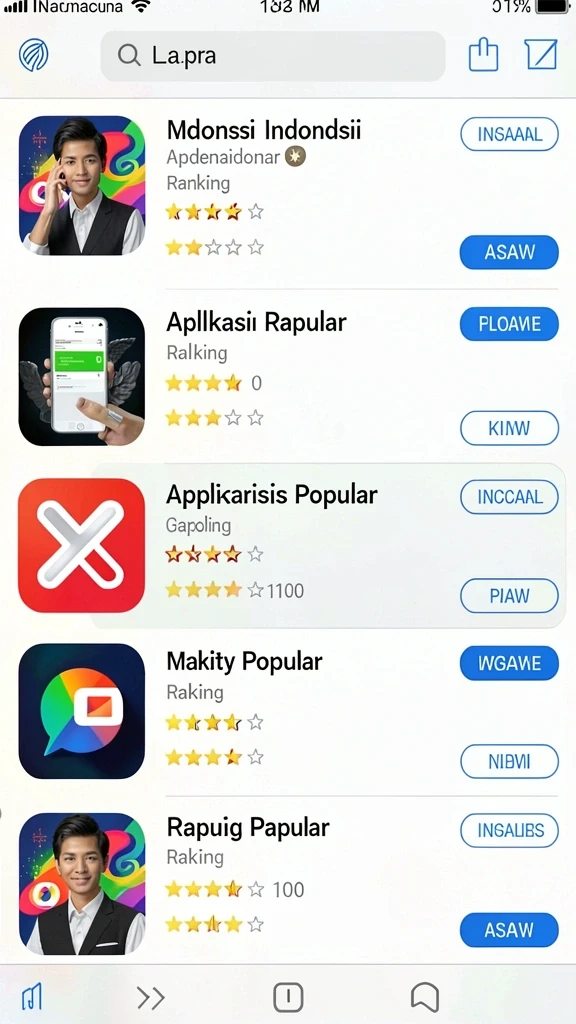Open the Aplikasii Rapular app icon
The height and width of the screenshot is (1024, 576).
coord(82,377)
